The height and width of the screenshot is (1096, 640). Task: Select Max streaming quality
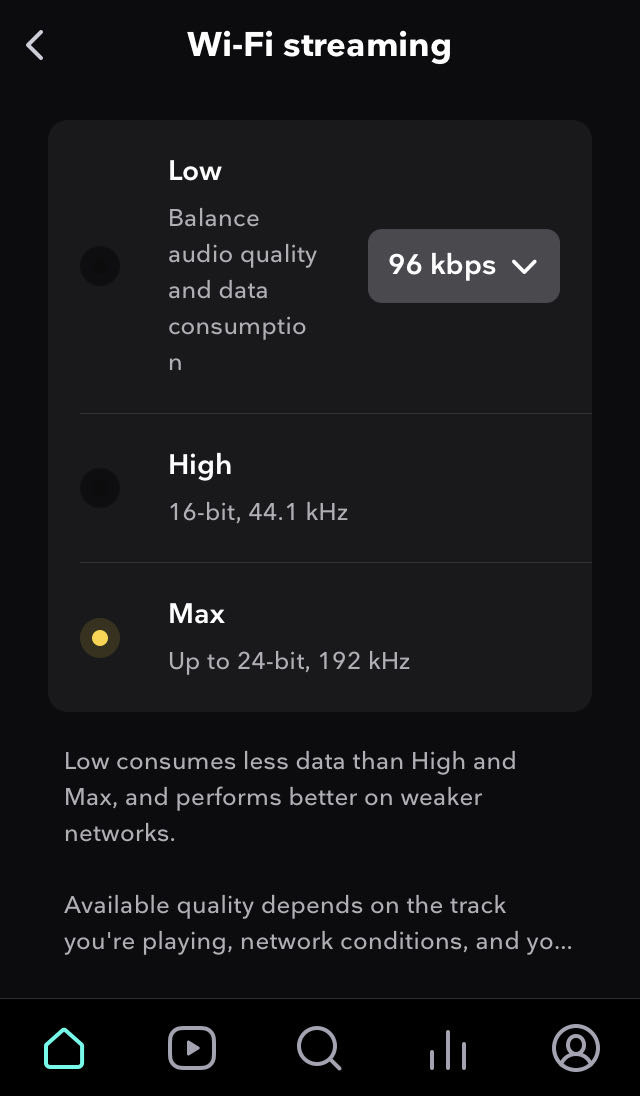tap(100, 637)
